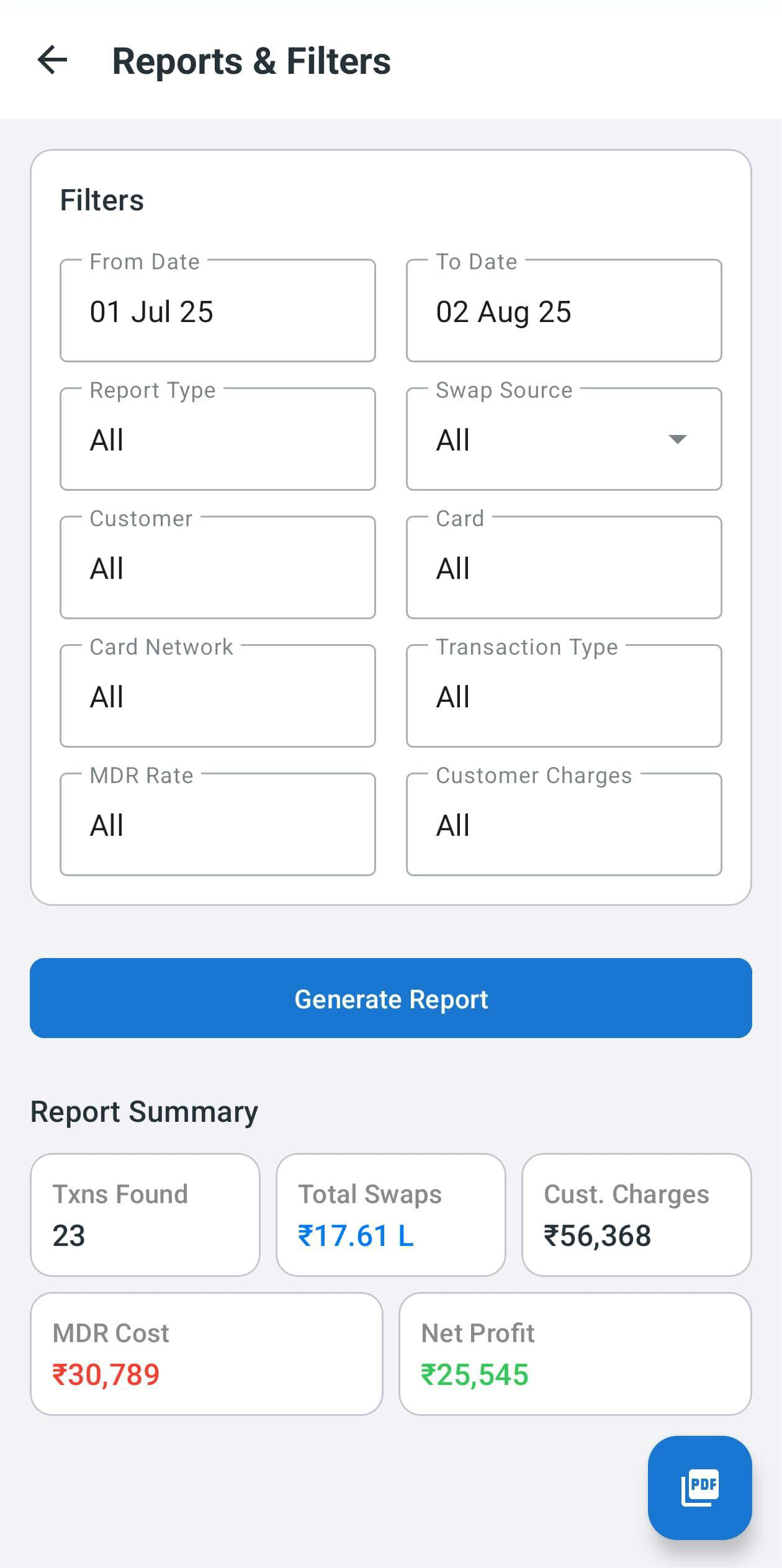
Task: Click the Report Summary heading
Action: coord(144,1111)
